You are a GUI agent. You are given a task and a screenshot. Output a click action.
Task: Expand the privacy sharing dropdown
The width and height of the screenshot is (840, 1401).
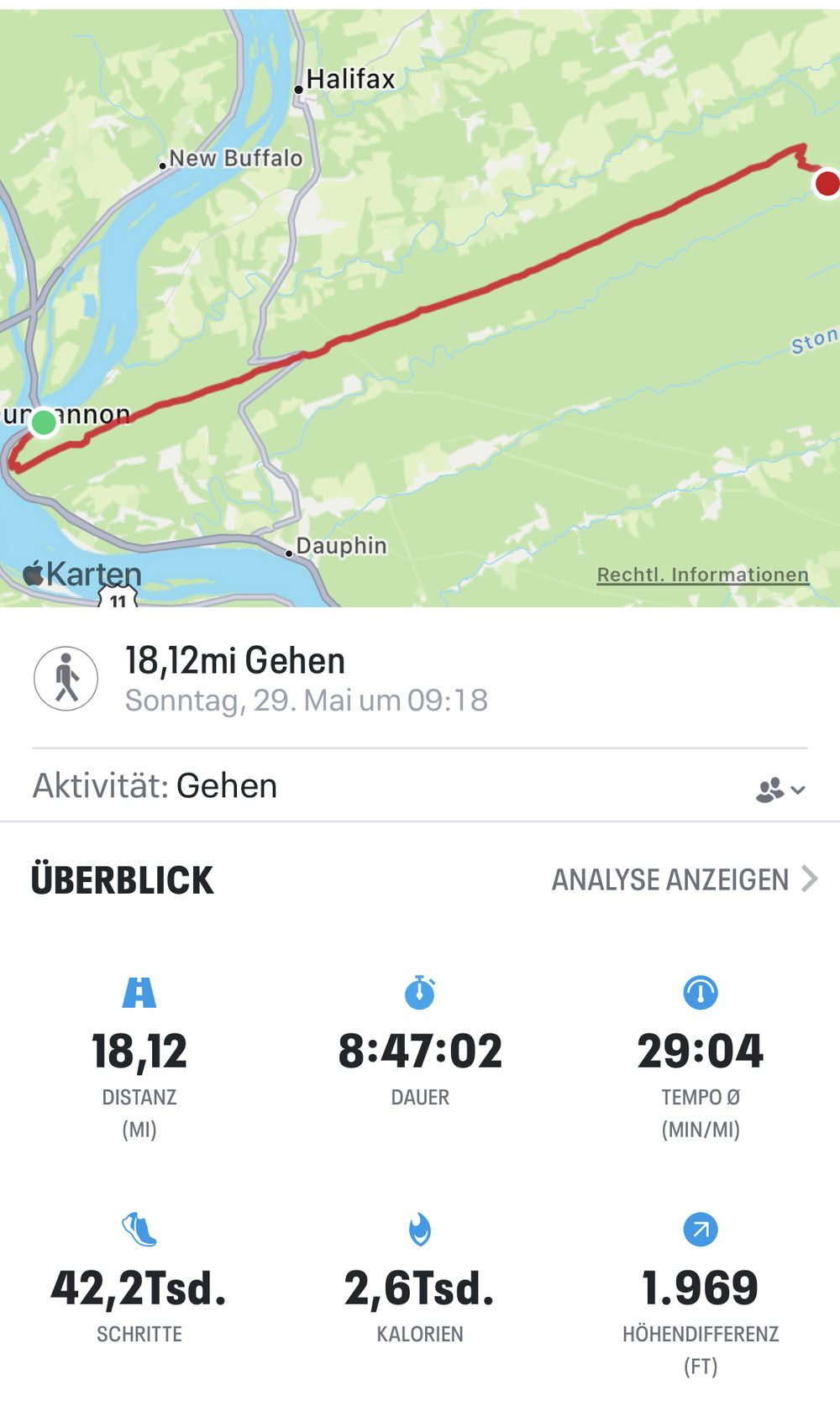pos(780,790)
